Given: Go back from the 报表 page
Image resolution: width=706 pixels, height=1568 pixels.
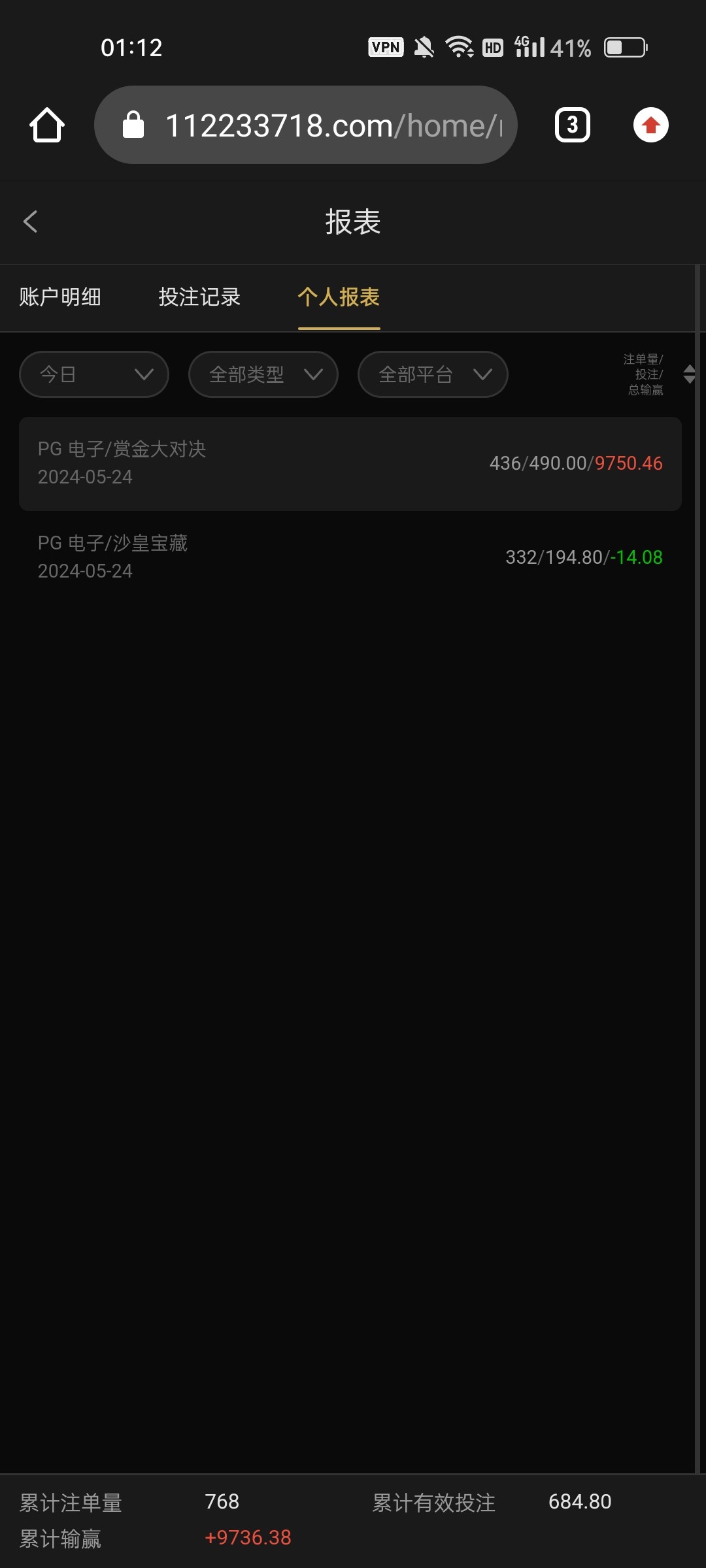Looking at the screenshot, I should [30, 221].
